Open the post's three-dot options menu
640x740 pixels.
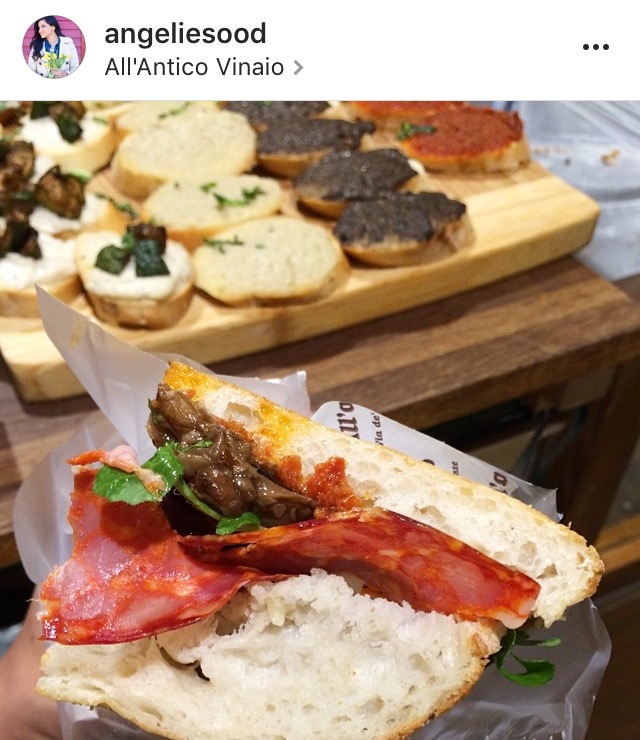(x=595, y=47)
